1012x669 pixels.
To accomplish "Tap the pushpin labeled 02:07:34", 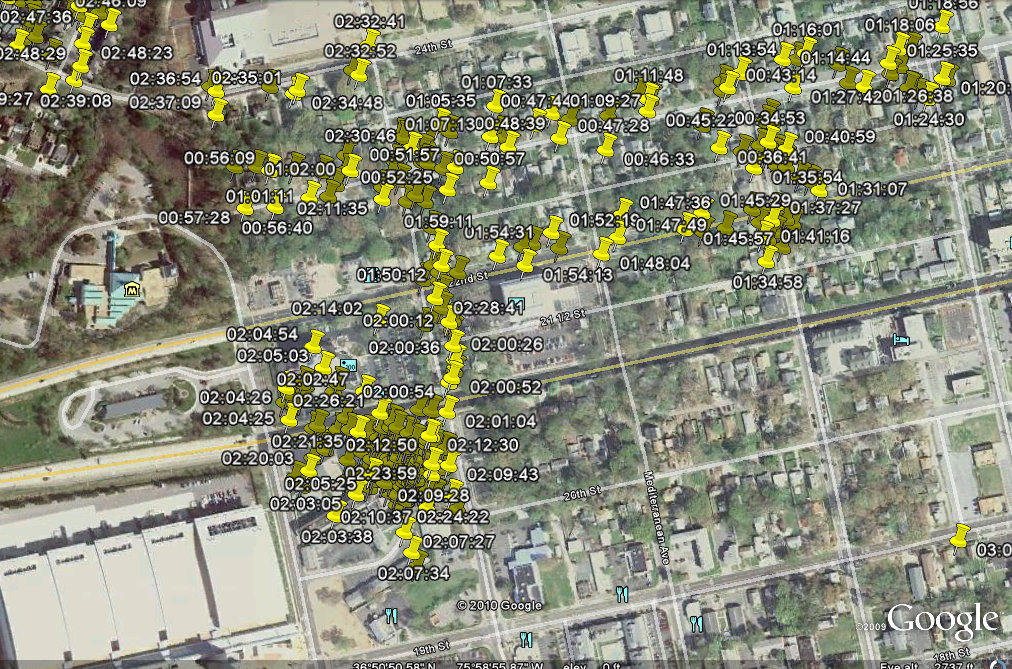I will pyautogui.click(x=413, y=548).
